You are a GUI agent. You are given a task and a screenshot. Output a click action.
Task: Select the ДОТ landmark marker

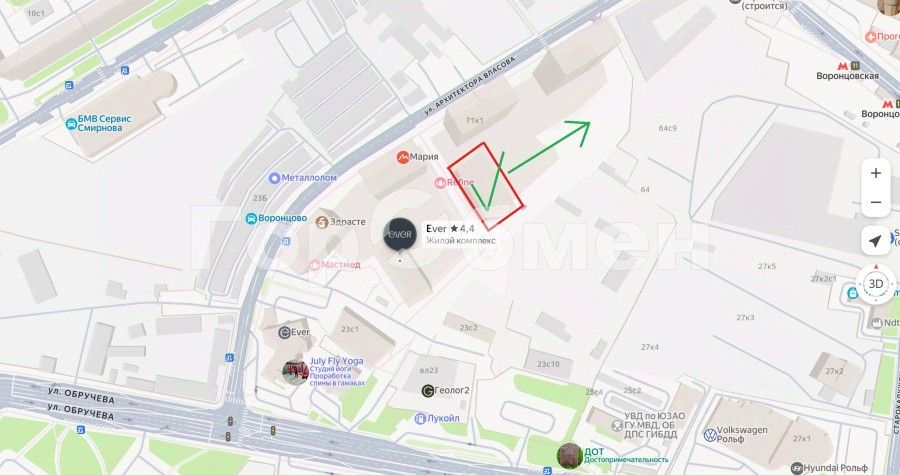[569, 456]
